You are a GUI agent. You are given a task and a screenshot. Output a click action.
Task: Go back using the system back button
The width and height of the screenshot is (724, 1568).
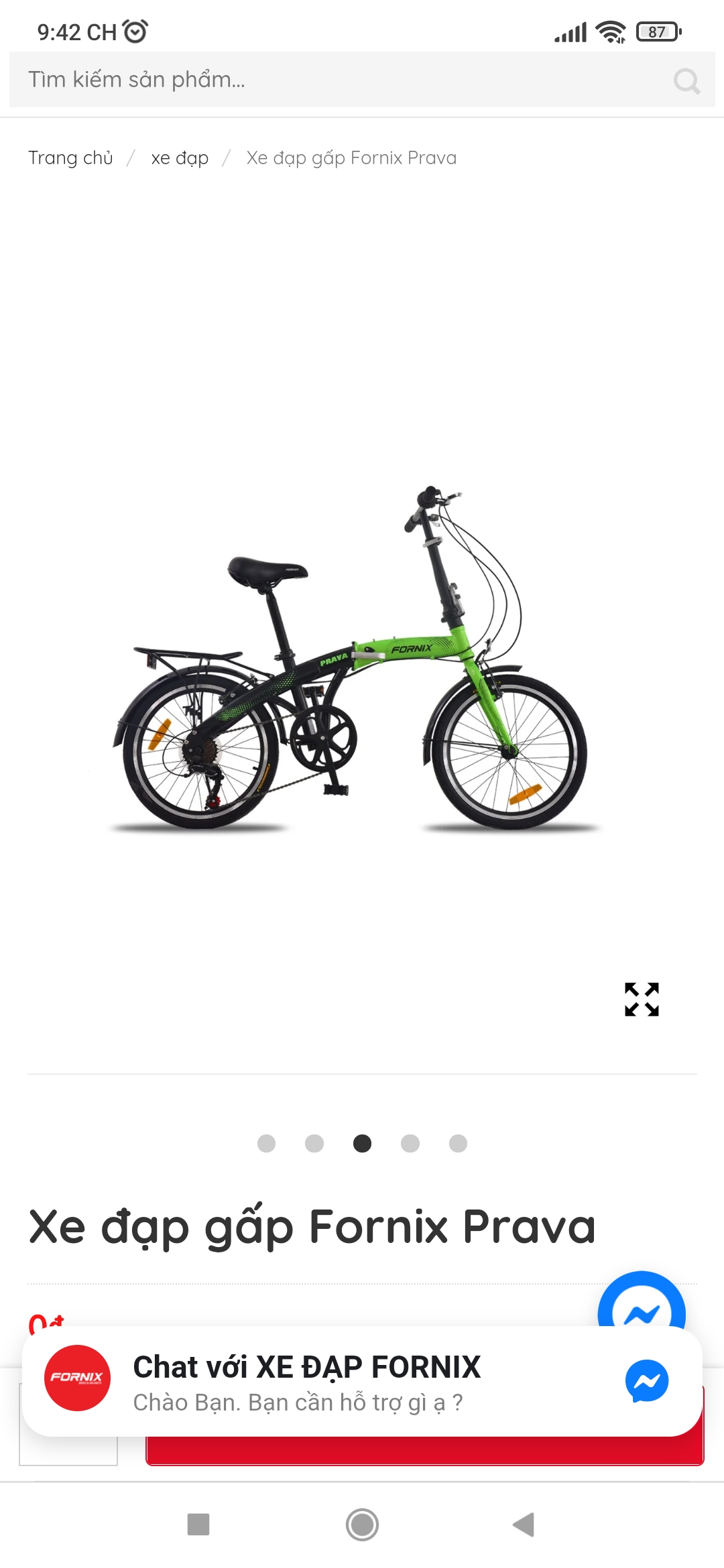524,1524
